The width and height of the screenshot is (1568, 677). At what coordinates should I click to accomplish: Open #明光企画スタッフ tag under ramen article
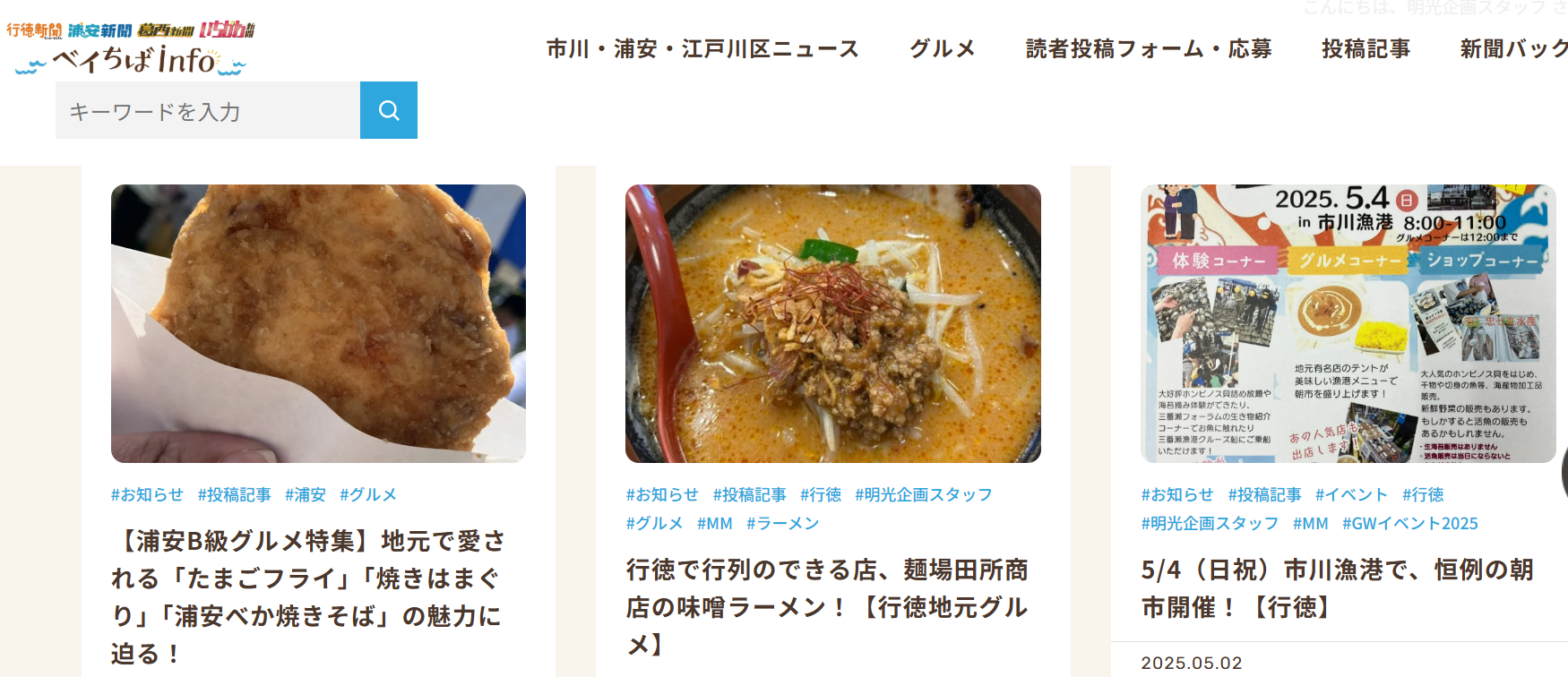[923, 494]
